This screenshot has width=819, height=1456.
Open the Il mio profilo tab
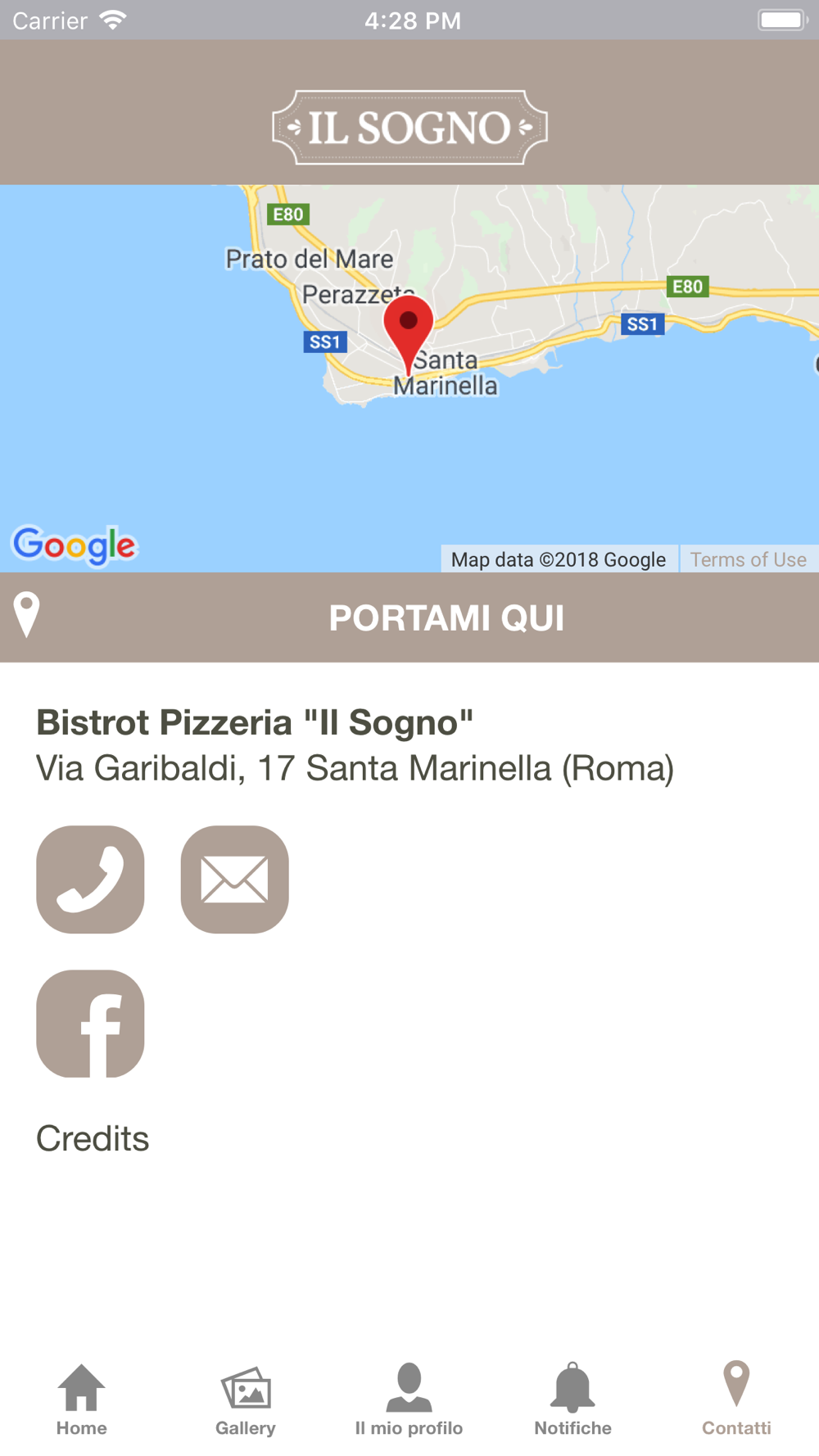(409, 1399)
